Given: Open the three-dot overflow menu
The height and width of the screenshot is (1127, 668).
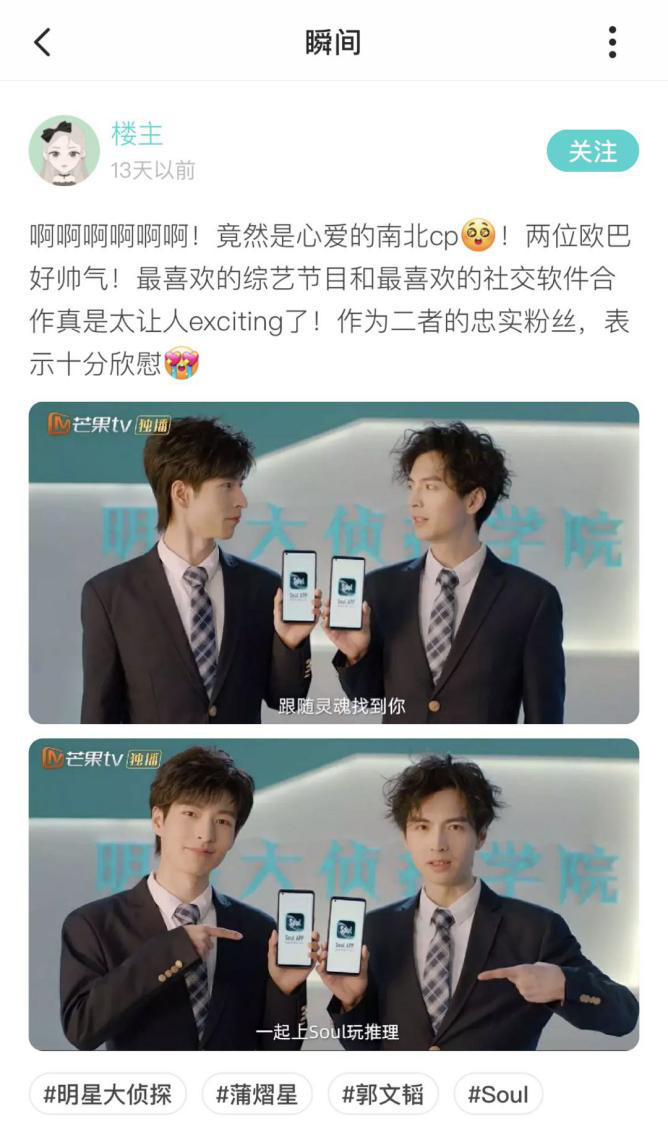Looking at the screenshot, I should click(x=612, y=42).
